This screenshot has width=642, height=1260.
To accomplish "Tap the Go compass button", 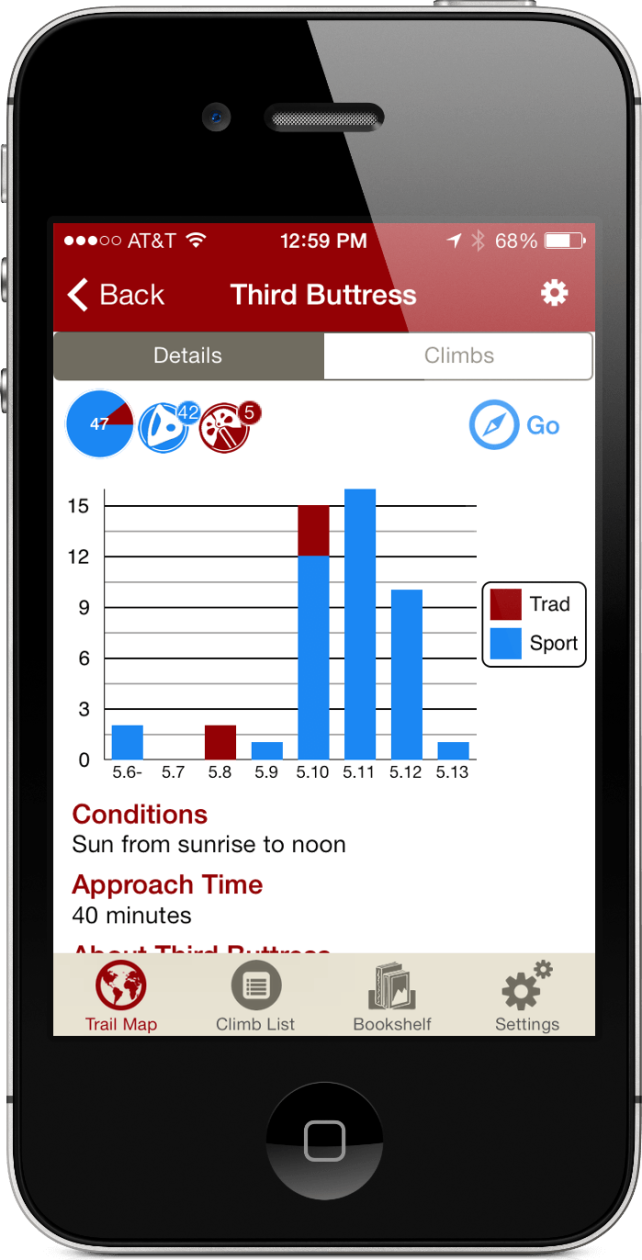I will pos(515,425).
